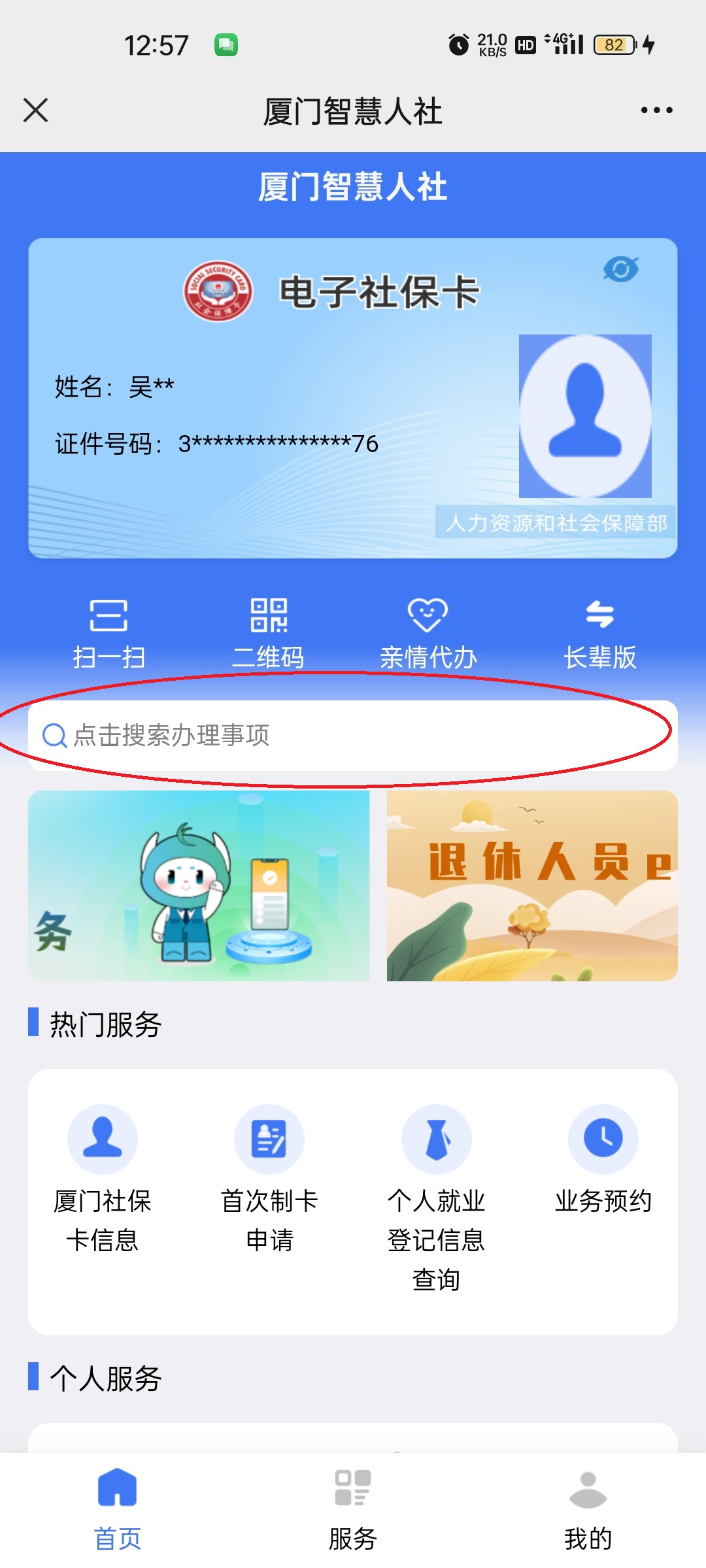
Task: Open the 退休人员 banner
Action: point(531,886)
